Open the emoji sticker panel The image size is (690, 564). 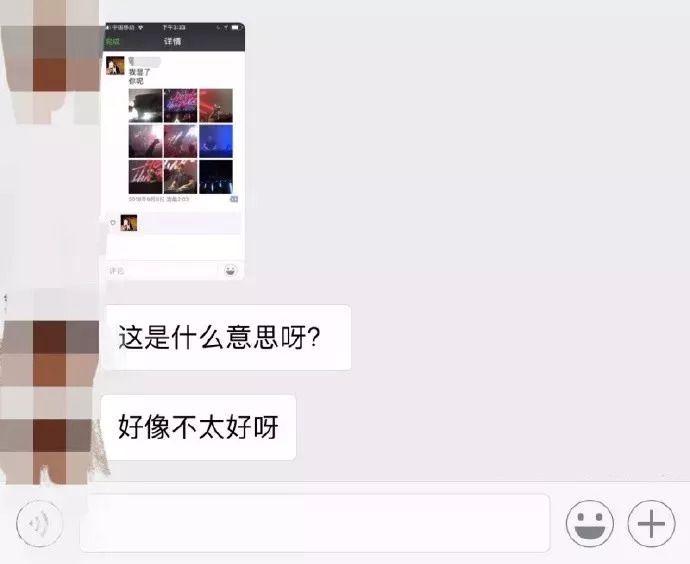590,523
